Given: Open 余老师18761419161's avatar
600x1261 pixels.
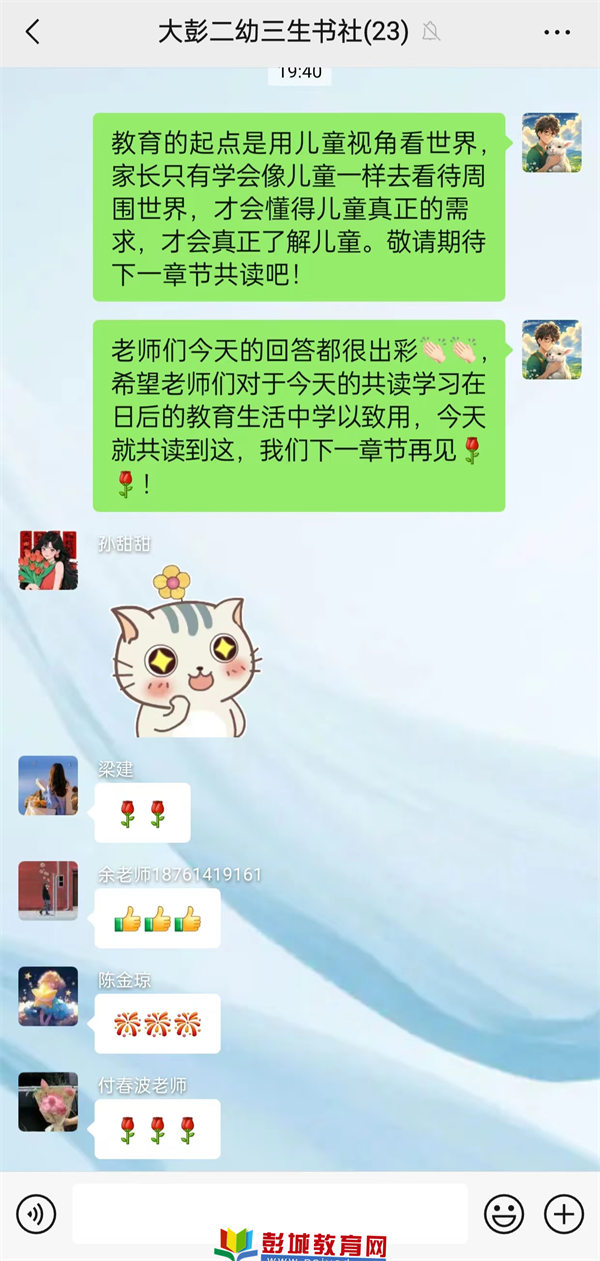Looking at the screenshot, I should coord(48,890).
